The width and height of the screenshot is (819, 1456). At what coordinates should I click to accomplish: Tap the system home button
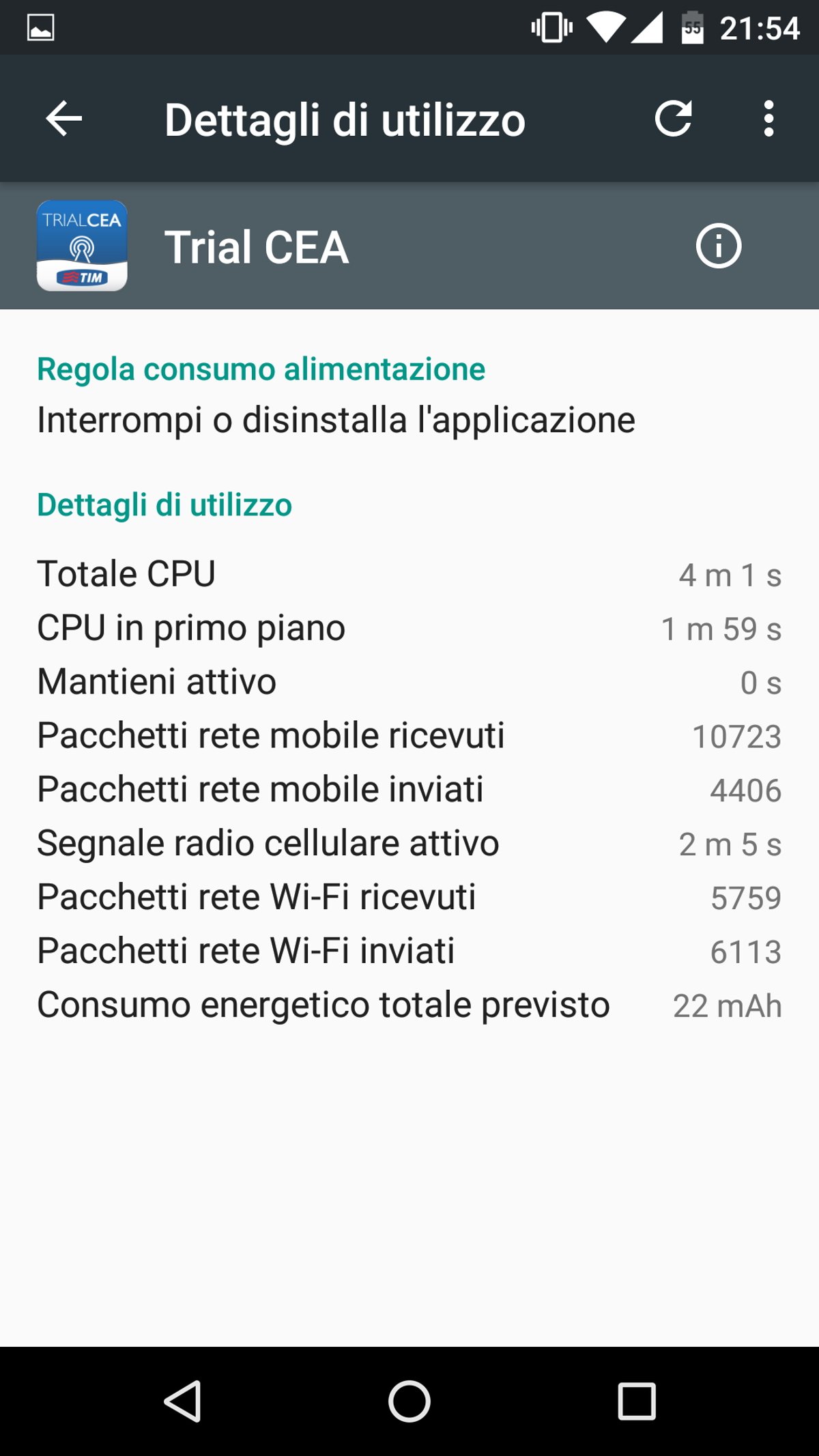click(409, 1401)
